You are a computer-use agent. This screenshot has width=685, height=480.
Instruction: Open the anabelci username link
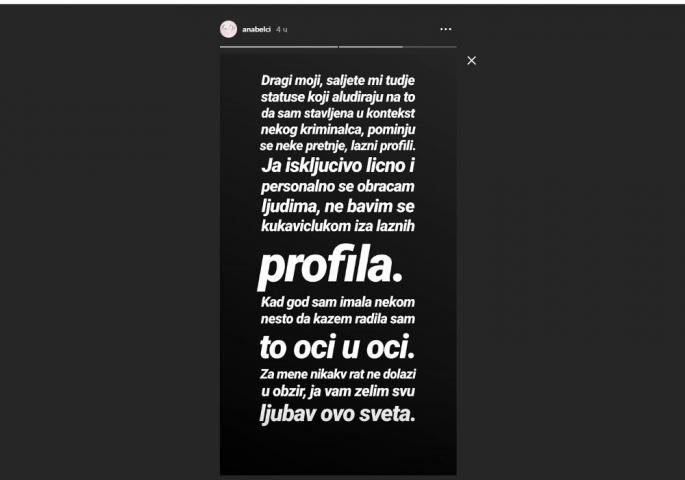coord(257,30)
